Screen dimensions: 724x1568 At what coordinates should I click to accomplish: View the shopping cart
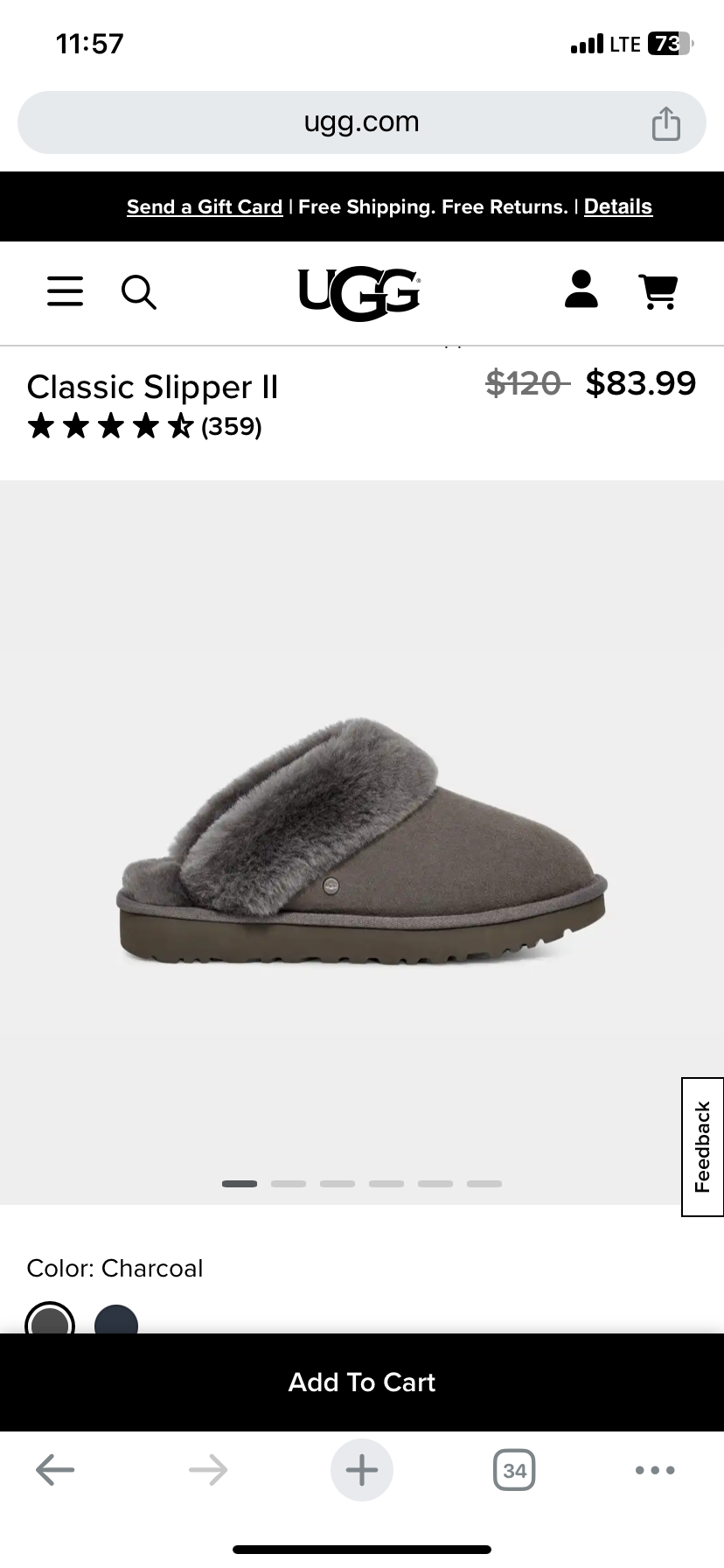[x=659, y=291]
